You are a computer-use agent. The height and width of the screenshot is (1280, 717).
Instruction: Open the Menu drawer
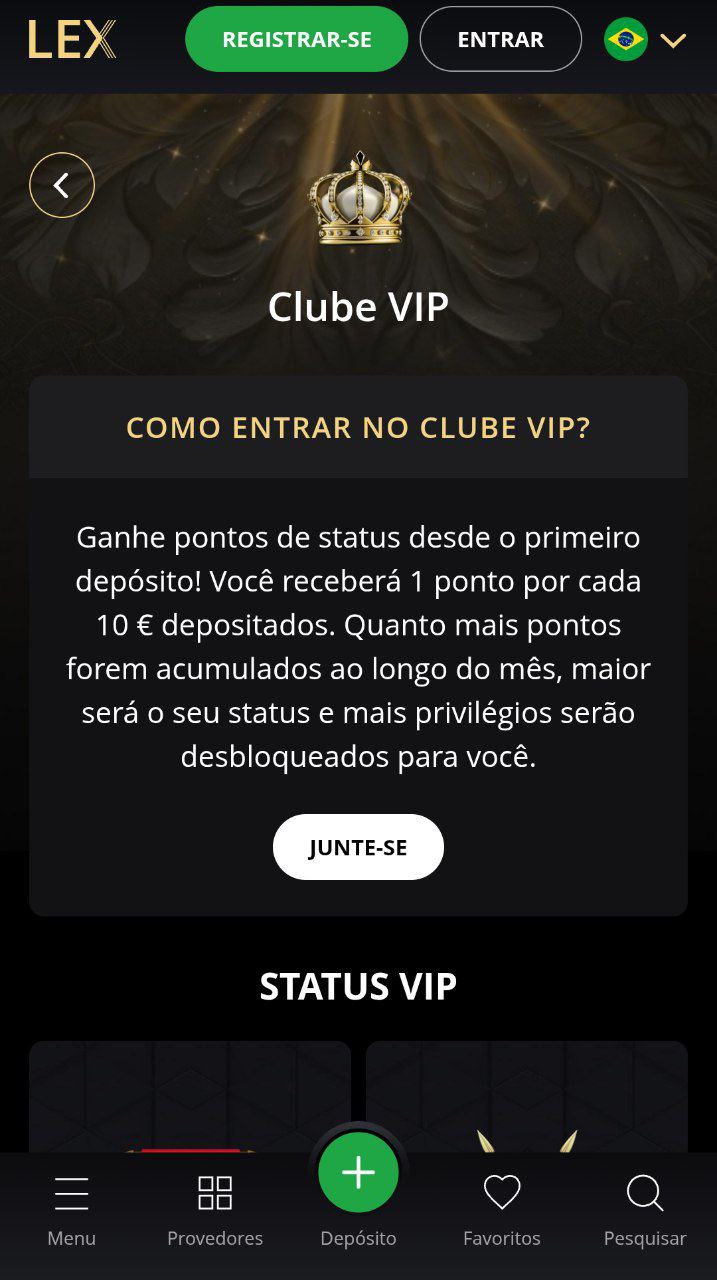(x=72, y=1210)
